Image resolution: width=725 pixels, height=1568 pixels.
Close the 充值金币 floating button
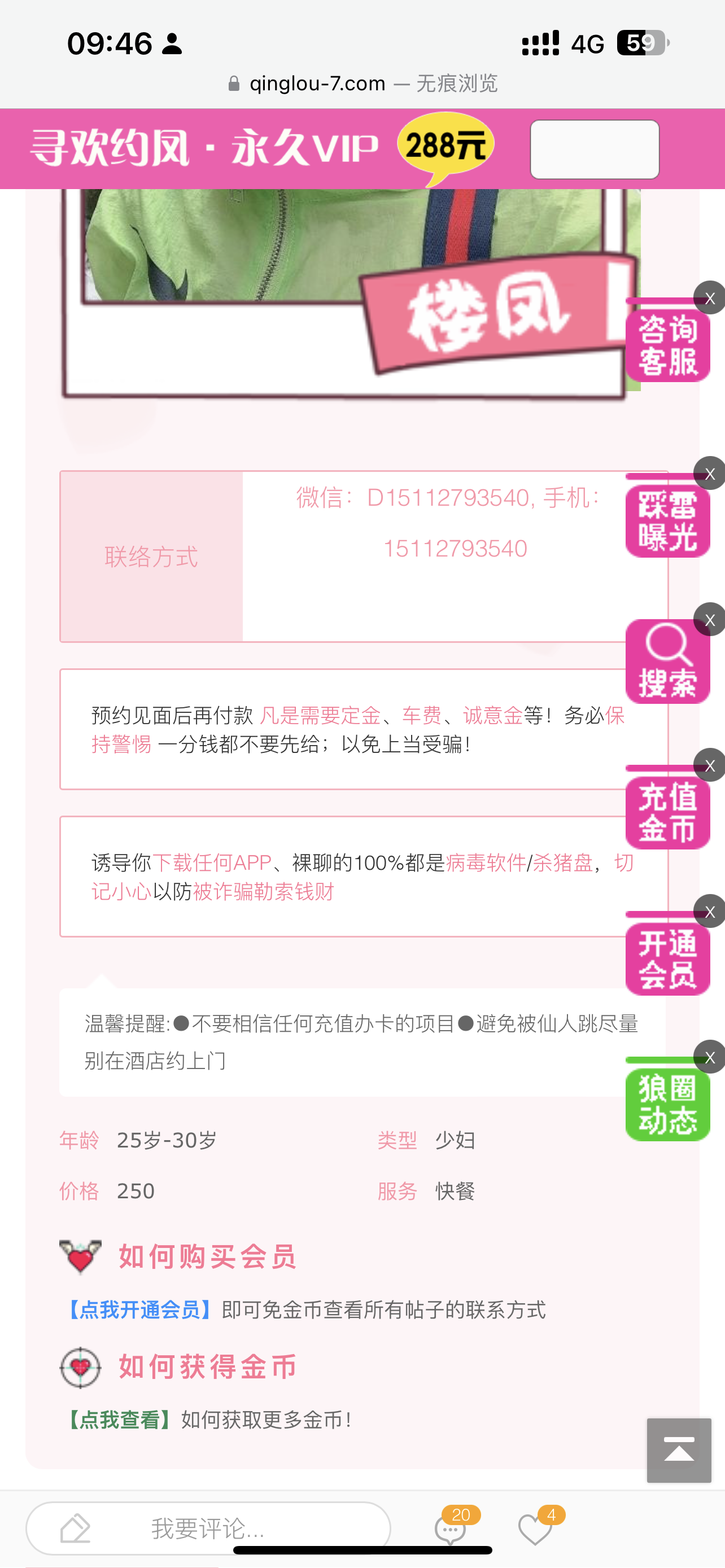point(710,765)
